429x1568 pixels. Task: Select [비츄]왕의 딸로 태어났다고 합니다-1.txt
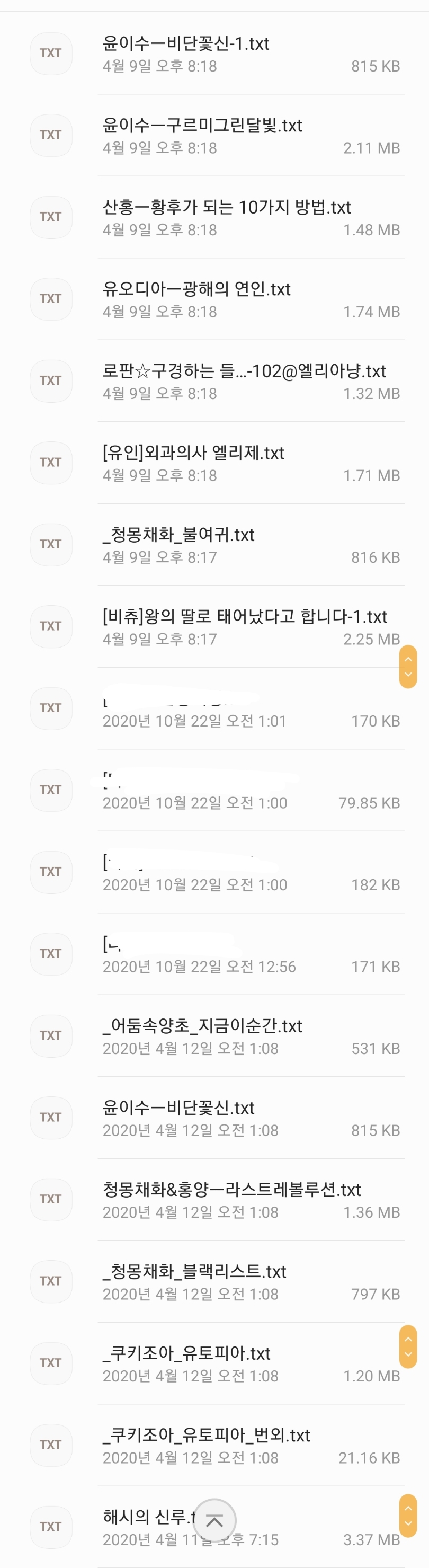point(245,617)
